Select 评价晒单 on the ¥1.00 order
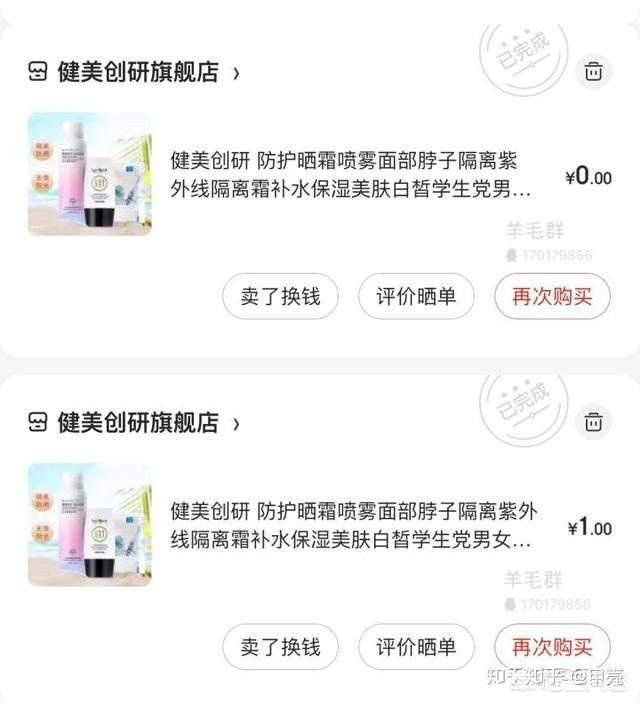Screen dimensions: 640x703 [x=416, y=646]
